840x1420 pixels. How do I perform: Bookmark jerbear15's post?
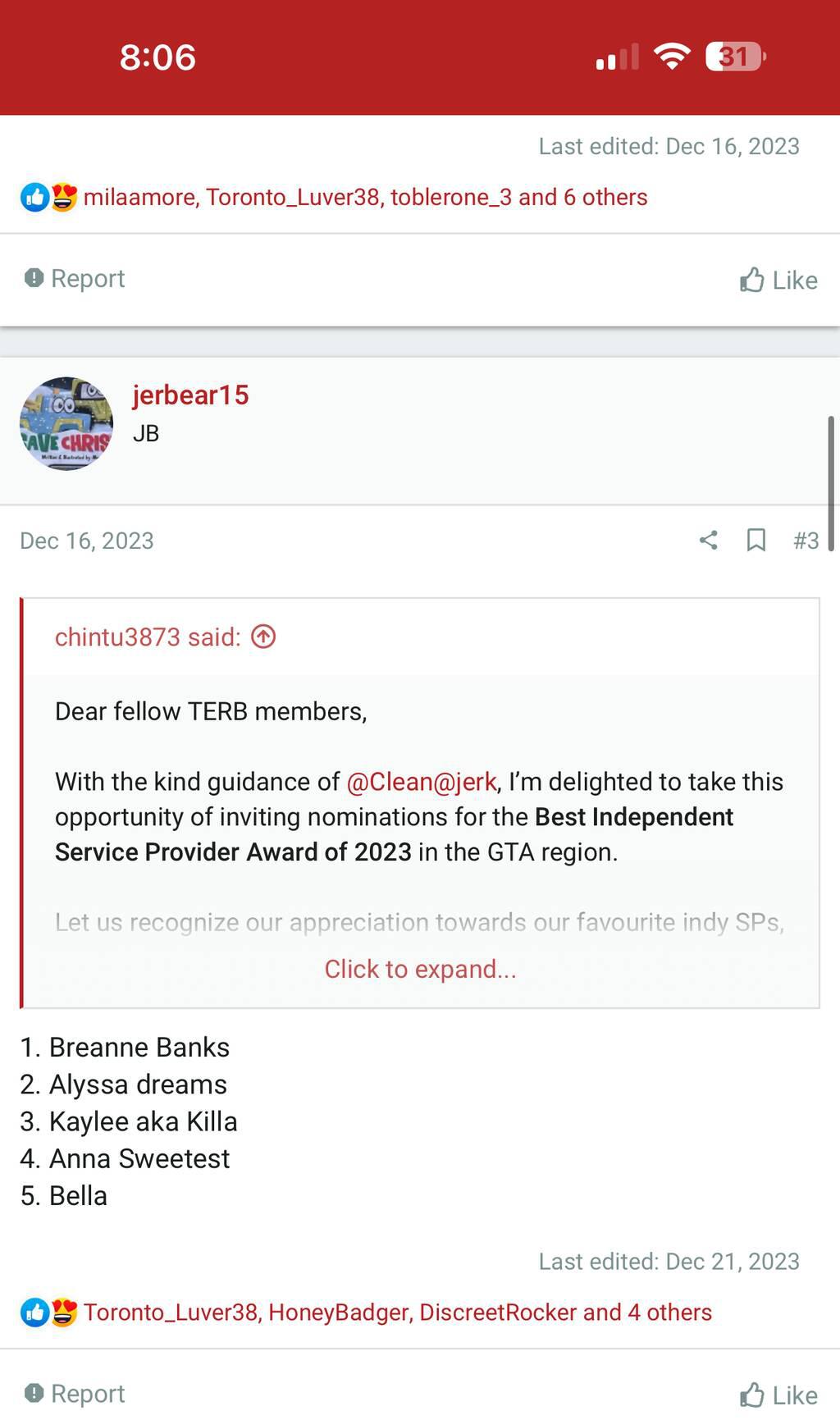(756, 540)
